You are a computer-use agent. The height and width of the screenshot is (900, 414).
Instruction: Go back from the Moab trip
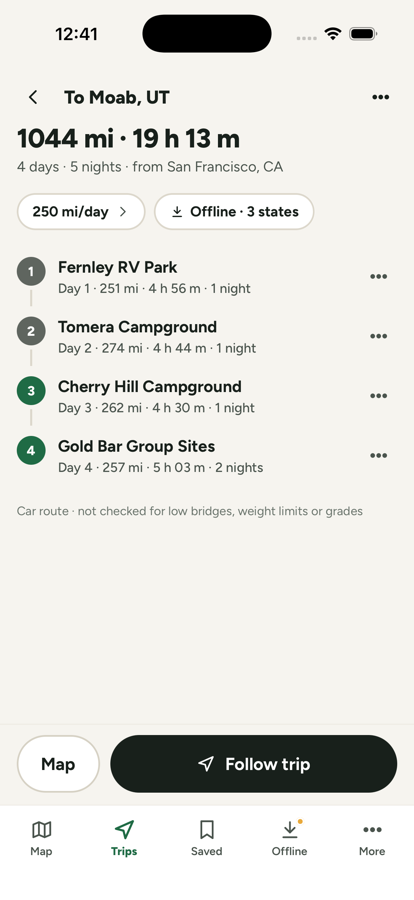(x=33, y=98)
